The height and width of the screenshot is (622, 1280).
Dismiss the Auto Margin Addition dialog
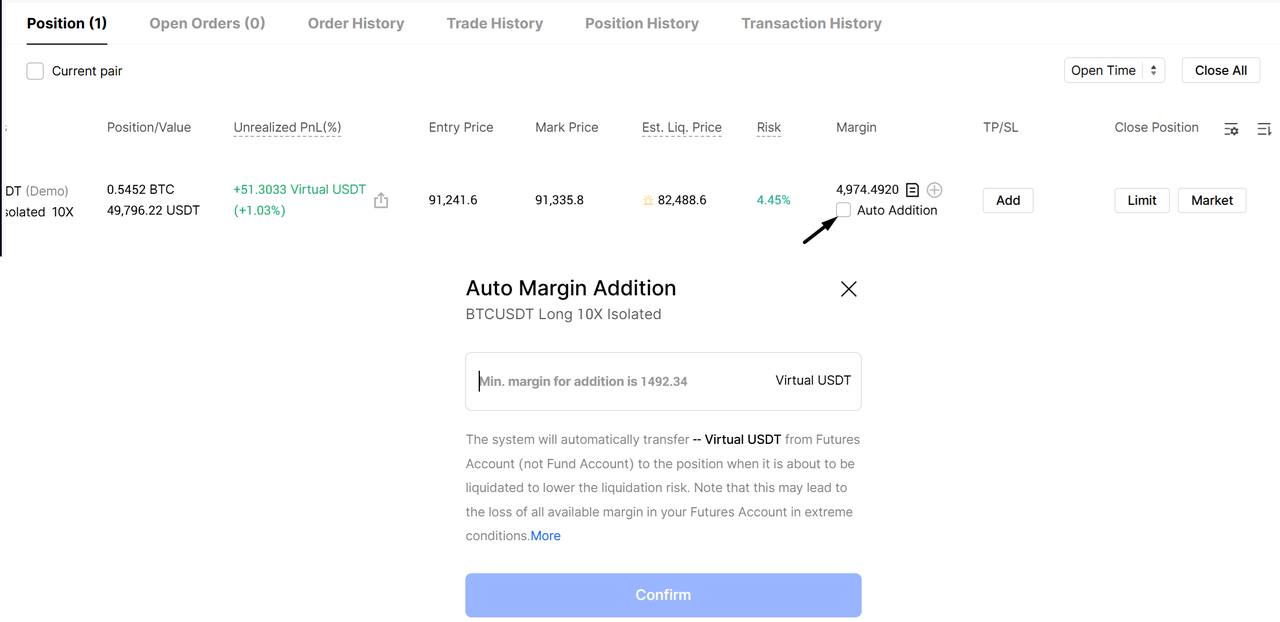coord(848,289)
